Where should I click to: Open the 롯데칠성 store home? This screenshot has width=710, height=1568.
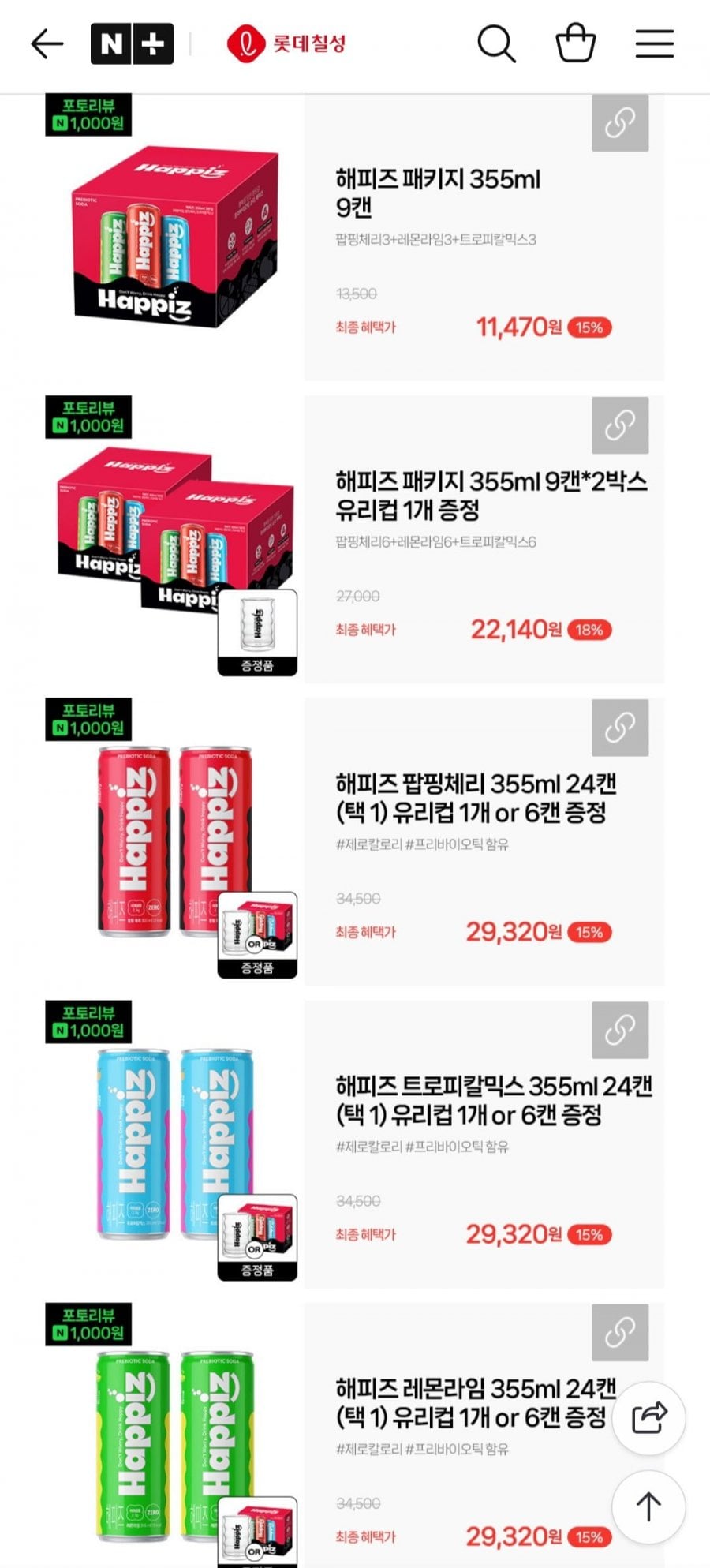point(286,43)
